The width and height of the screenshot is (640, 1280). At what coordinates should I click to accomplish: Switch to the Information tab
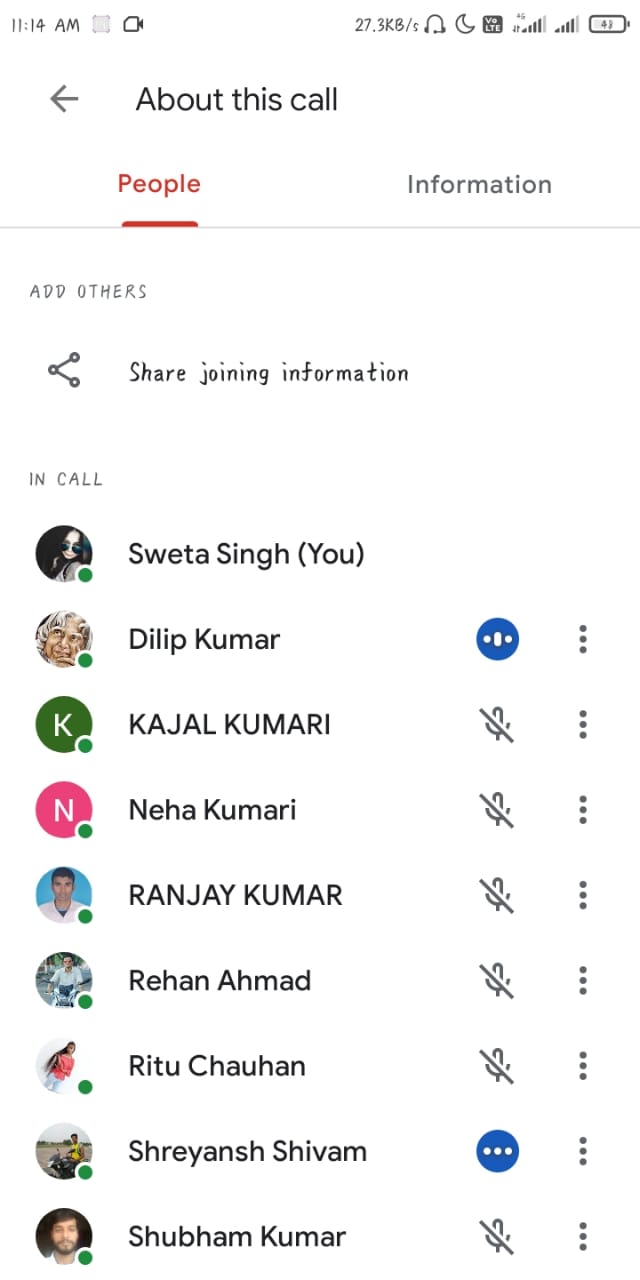(x=479, y=185)
